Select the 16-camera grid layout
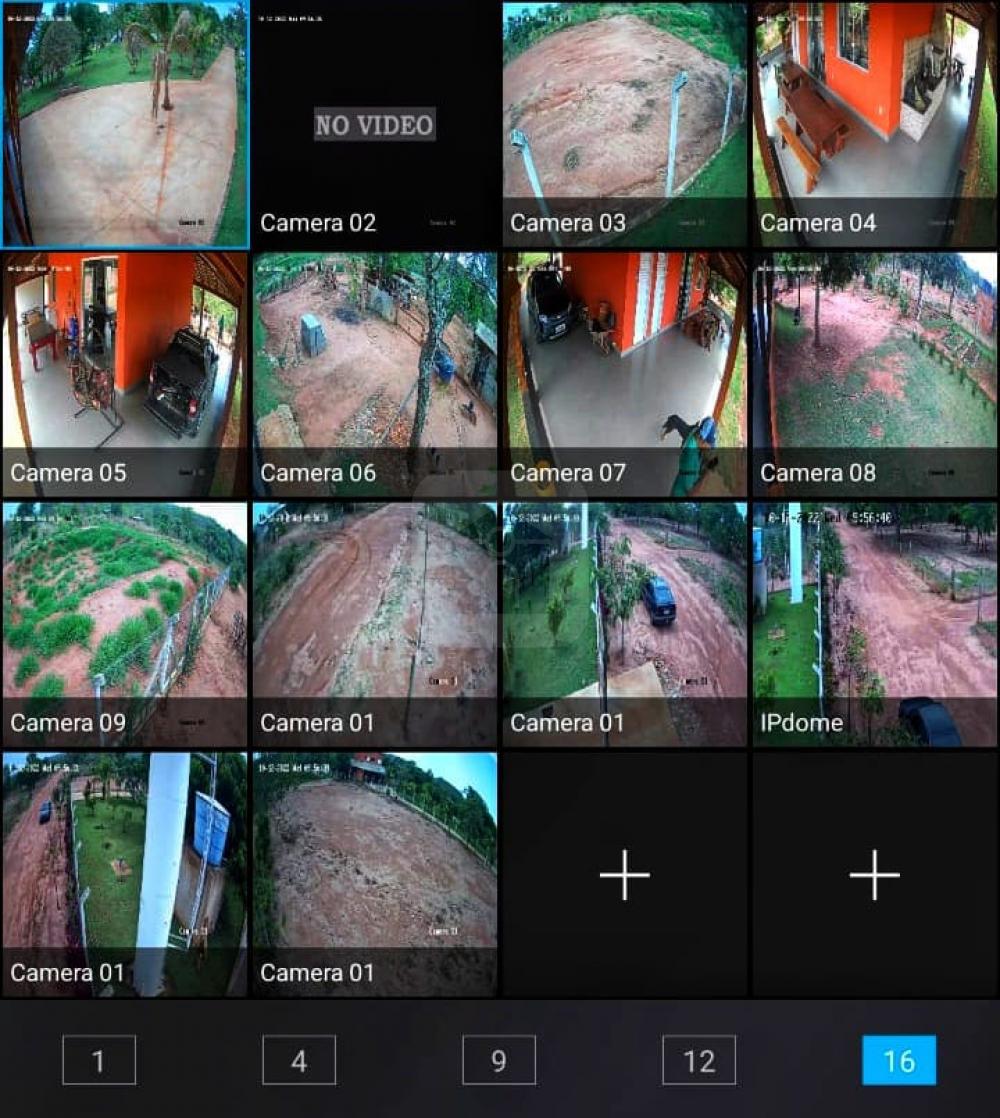The height and width of the screenshot is (1118, 1000). coord(899,1060)
